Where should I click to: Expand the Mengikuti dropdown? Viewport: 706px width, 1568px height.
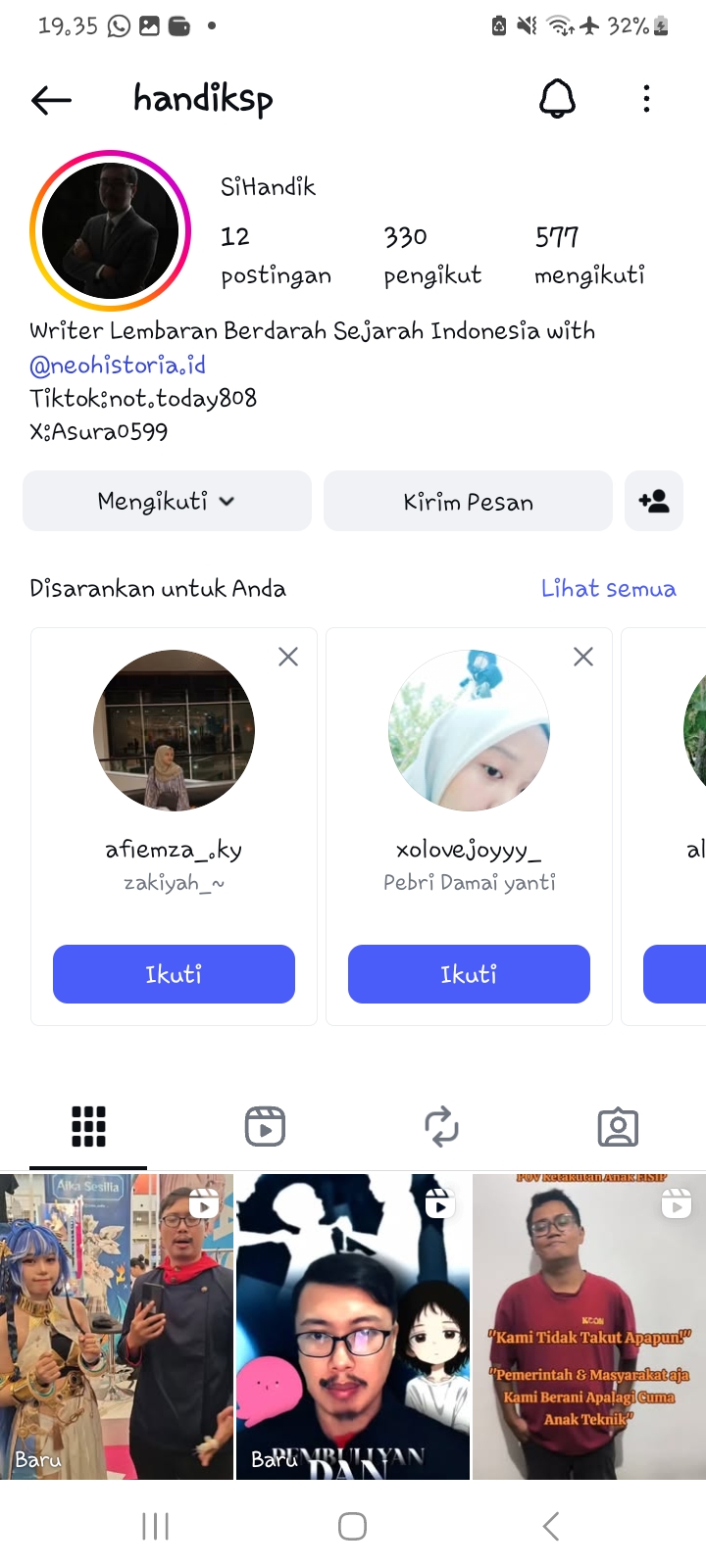click(167, 502)
